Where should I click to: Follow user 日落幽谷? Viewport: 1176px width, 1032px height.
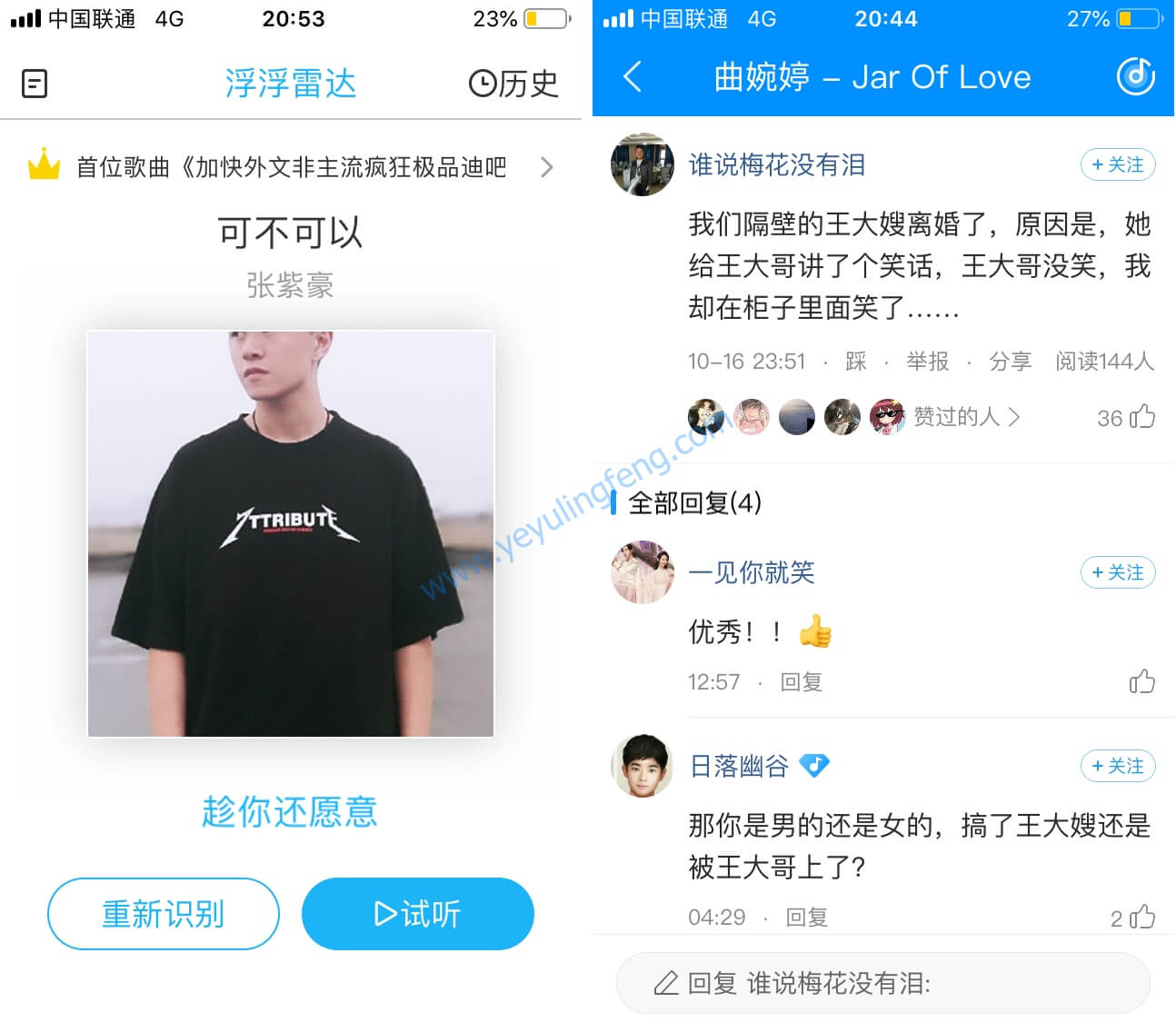point(1117,766)
